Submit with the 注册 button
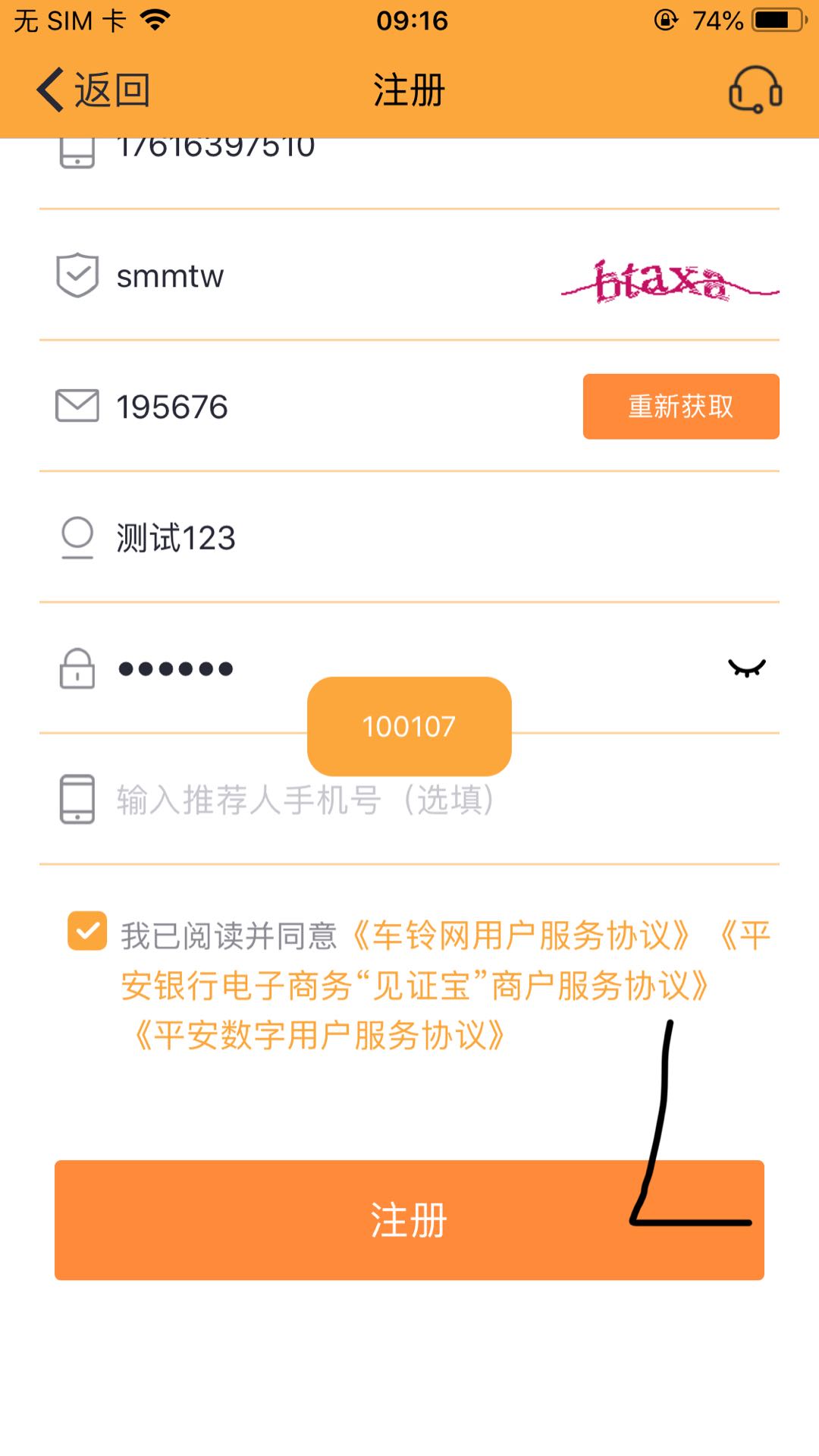 pos(409,1219)
